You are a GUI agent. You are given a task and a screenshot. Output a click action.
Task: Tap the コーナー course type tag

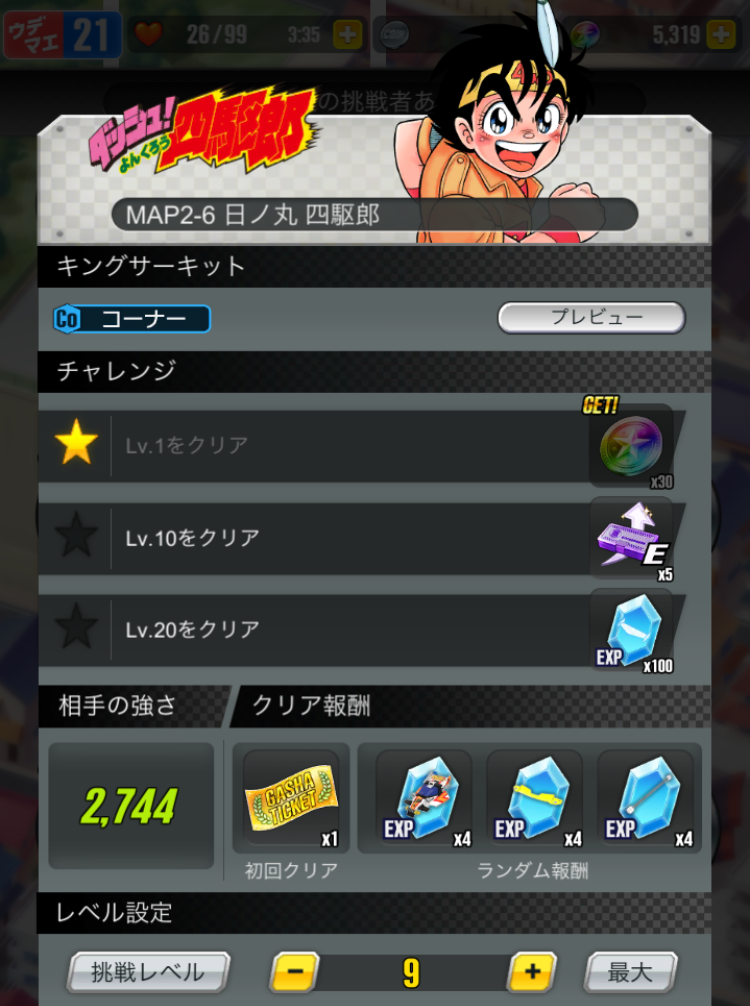(x=132, y=319)
